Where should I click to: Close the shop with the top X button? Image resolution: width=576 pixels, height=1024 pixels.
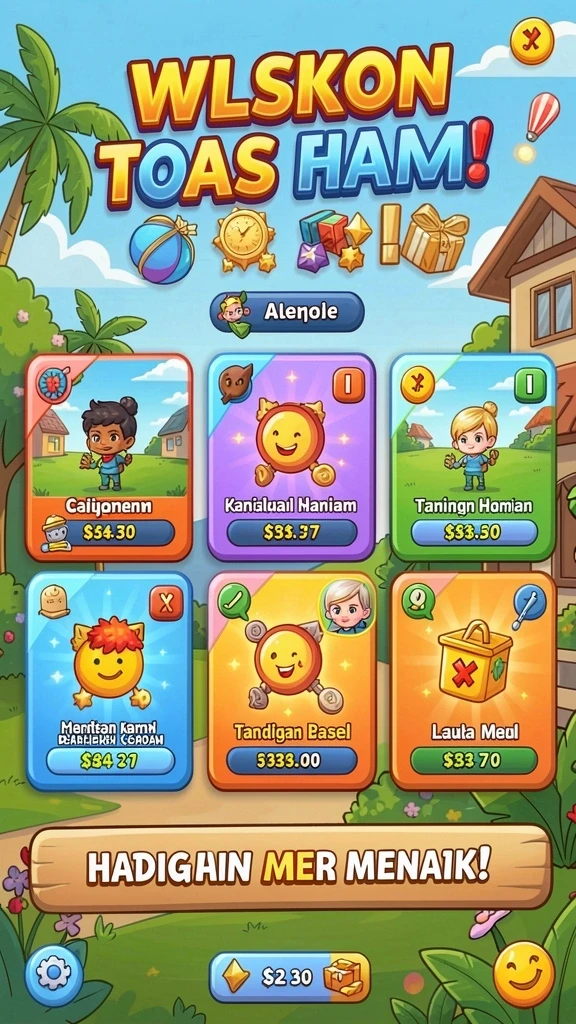(x=532, y=42)
